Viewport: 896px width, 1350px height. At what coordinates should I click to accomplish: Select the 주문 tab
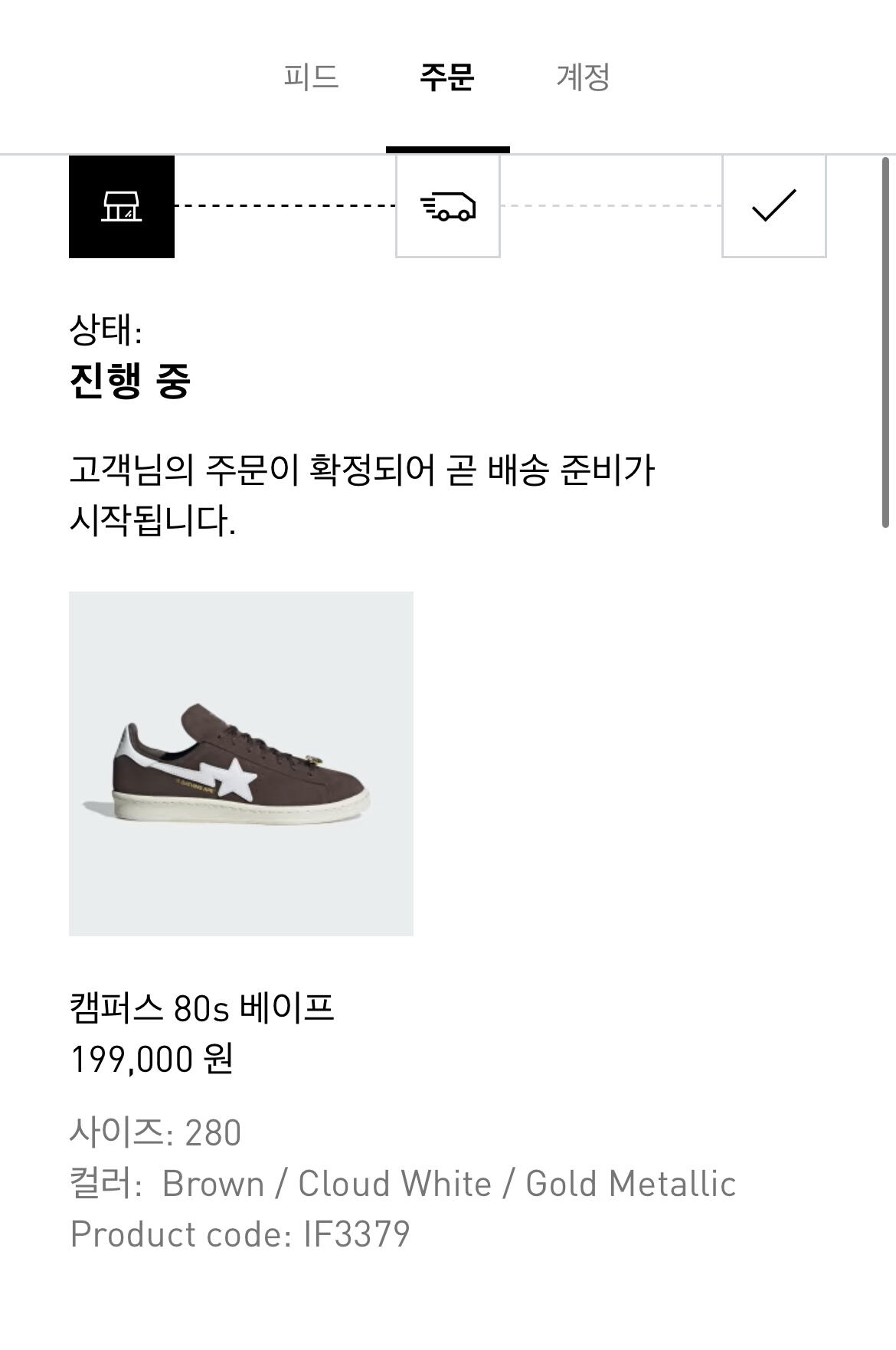[x=447, y=77]
